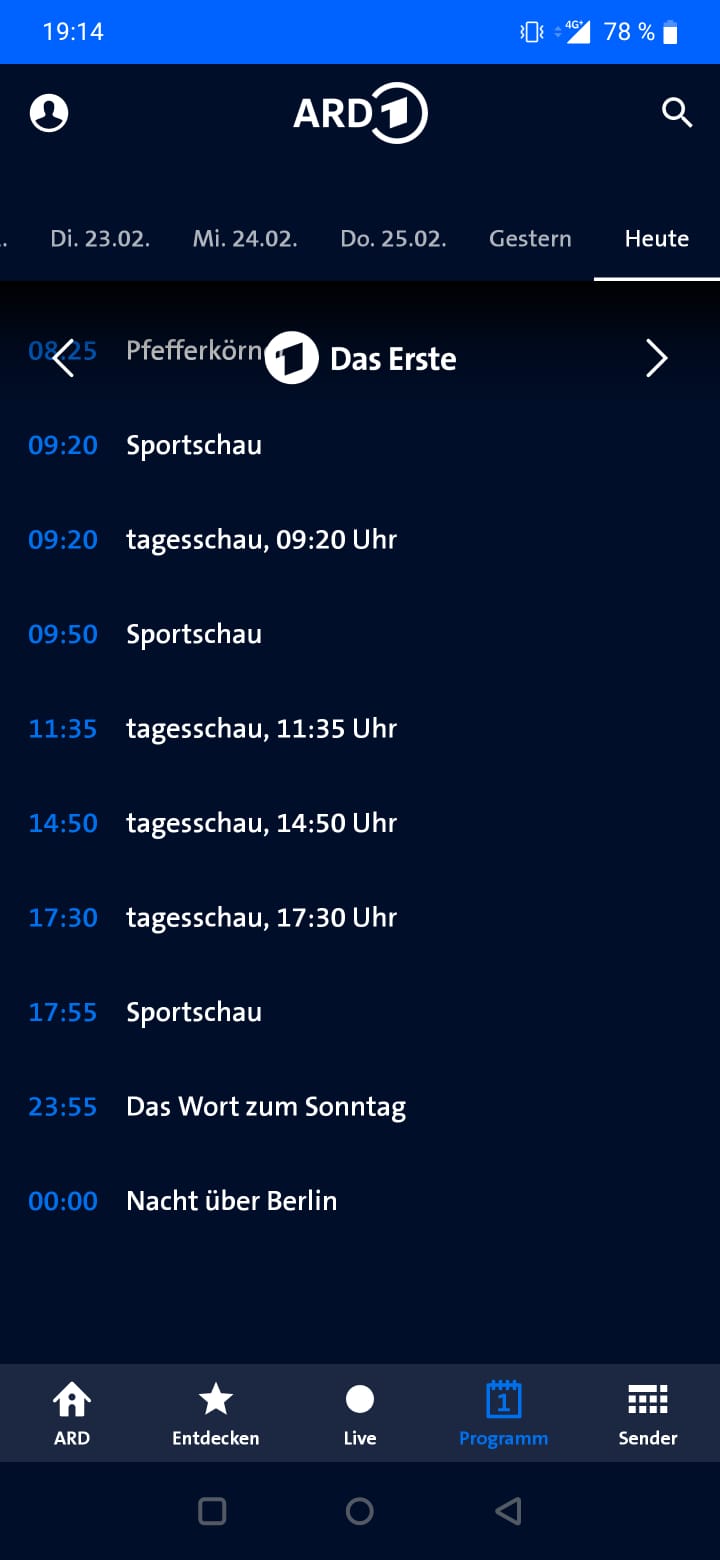This screenshot has width=720, height=1560.
Task: Open Das Wort zum Sonntag
Action: click(x=360, y=1107)
